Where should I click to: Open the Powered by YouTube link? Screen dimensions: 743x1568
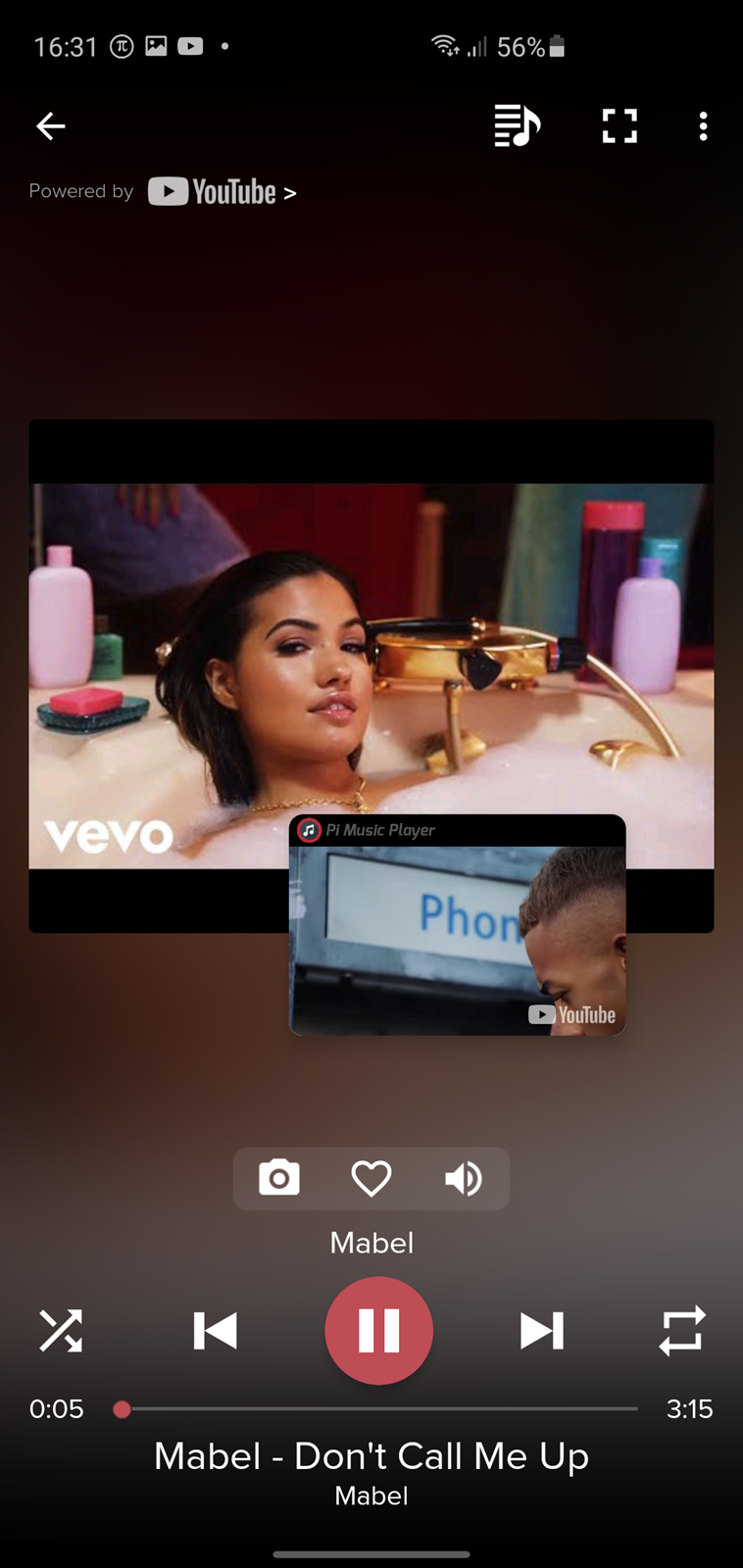163,191
